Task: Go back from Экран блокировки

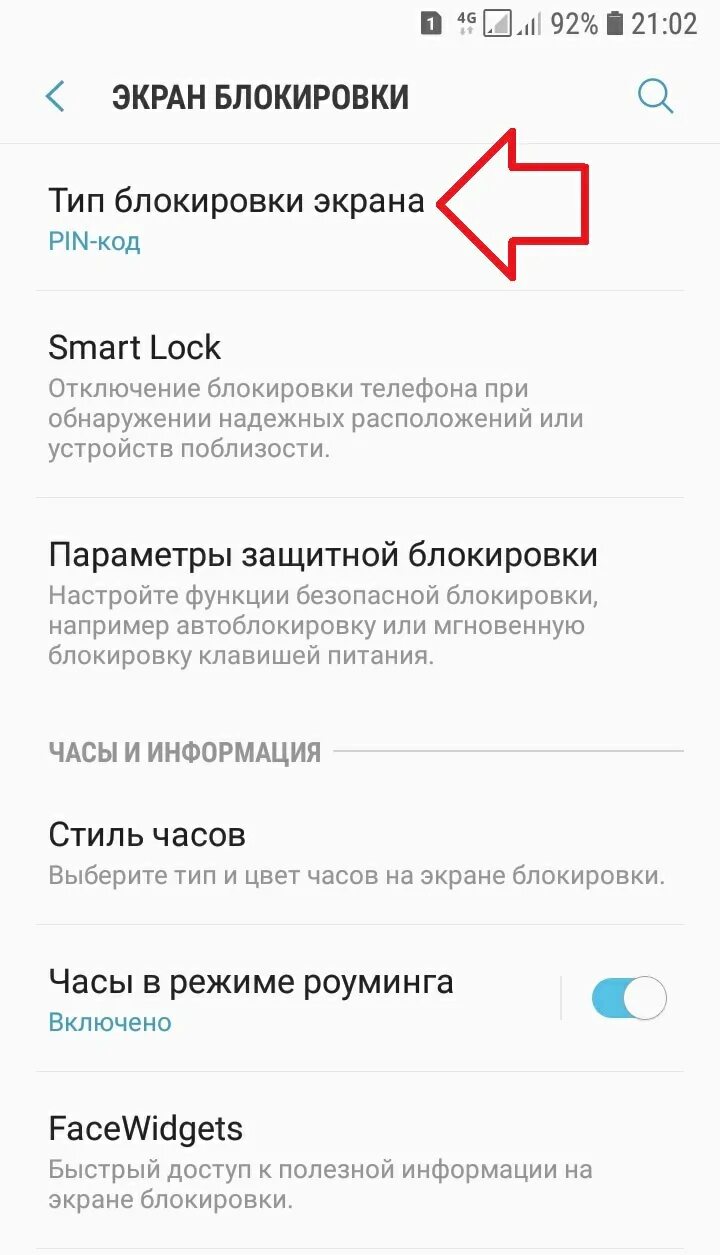Action: (x=55, y=97)
